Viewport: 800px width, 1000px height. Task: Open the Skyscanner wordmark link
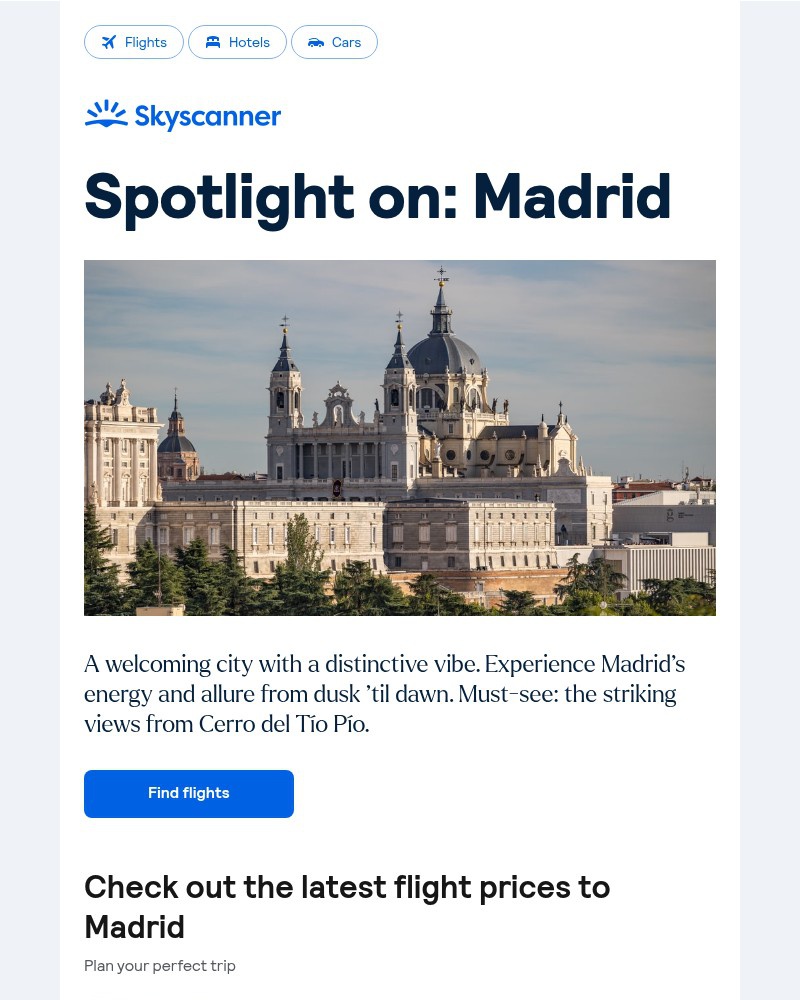(208, 117)
